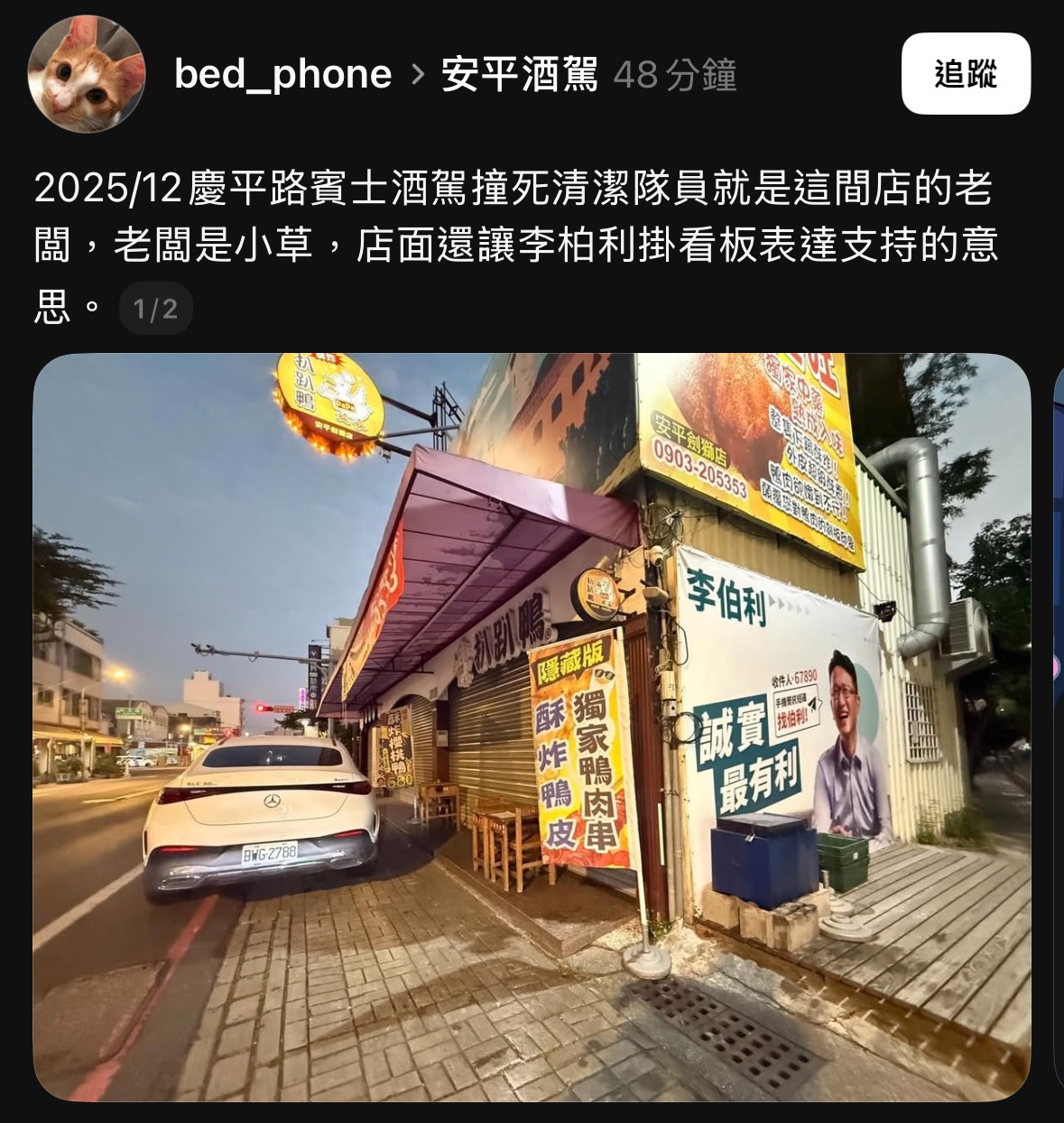Open the bed_phone username link

282,74
